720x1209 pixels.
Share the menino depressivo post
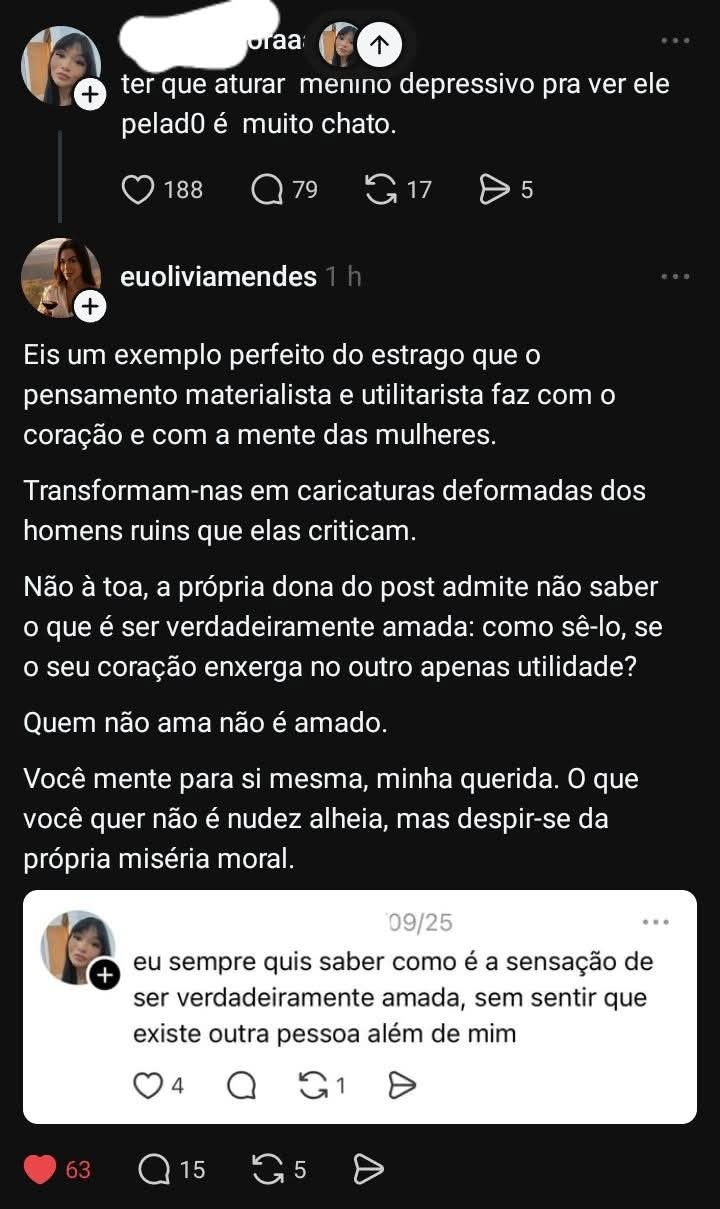[x=495, y=189]
